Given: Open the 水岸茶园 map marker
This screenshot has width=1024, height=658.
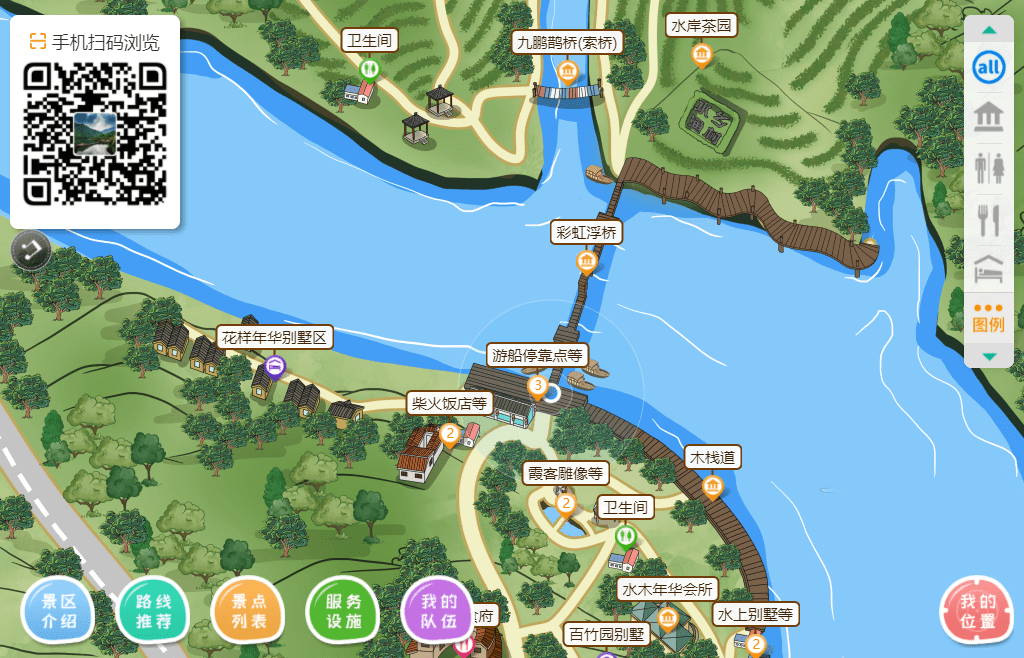Looking at the screenshot, I should click(702, 53).
